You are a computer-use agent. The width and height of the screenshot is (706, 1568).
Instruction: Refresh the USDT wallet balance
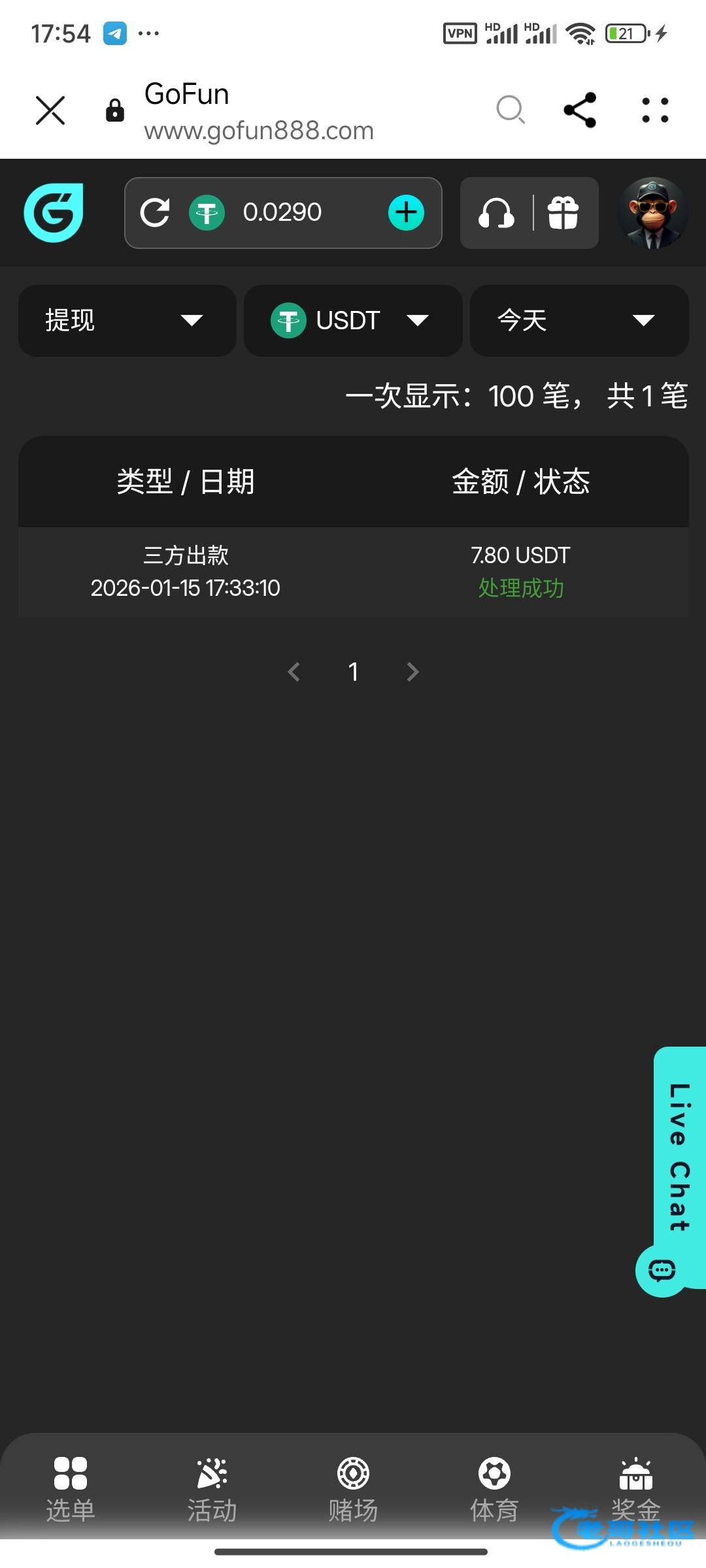click(x=155, y=212)
